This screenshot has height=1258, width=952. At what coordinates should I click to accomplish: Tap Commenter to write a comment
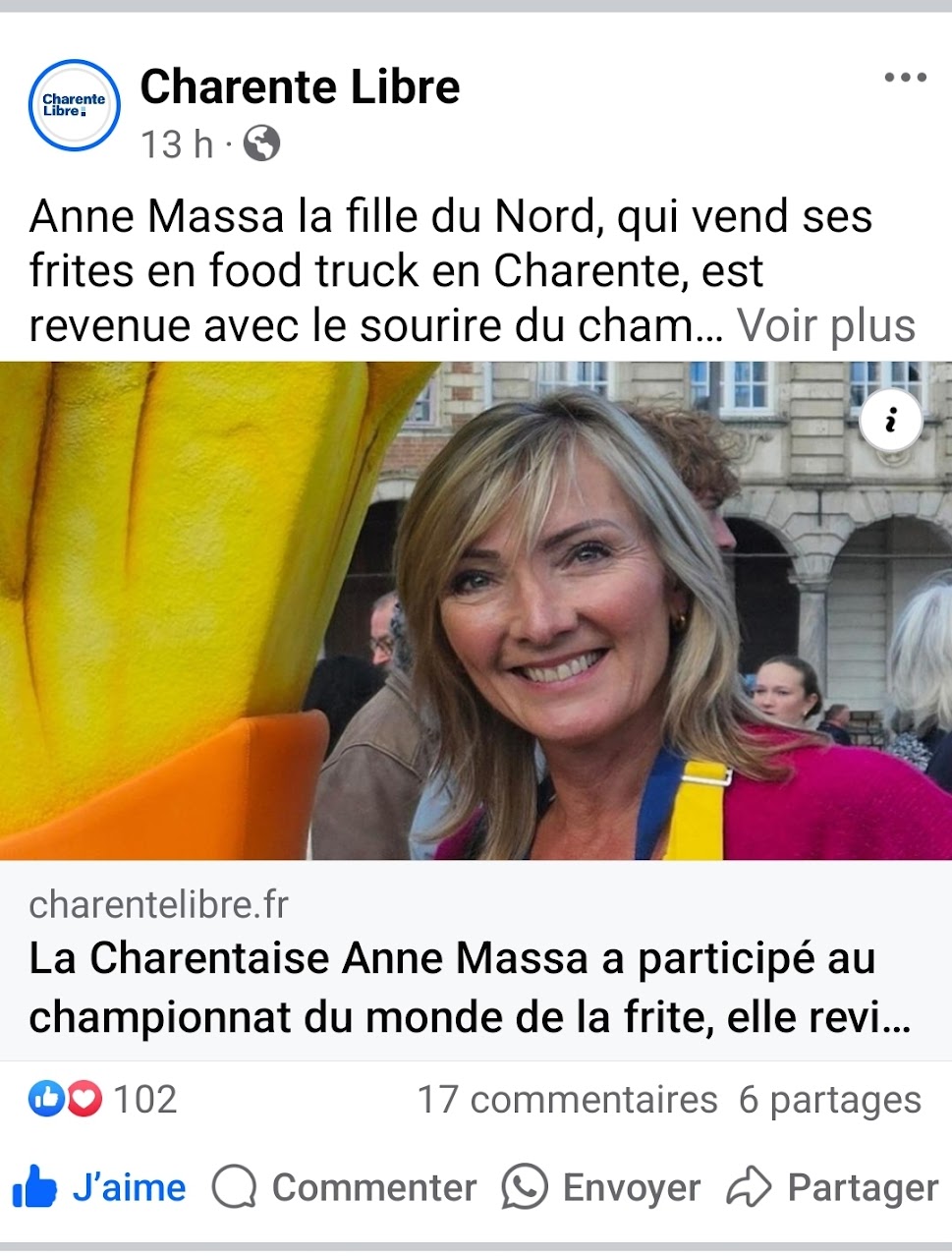tap(345, 1187)
